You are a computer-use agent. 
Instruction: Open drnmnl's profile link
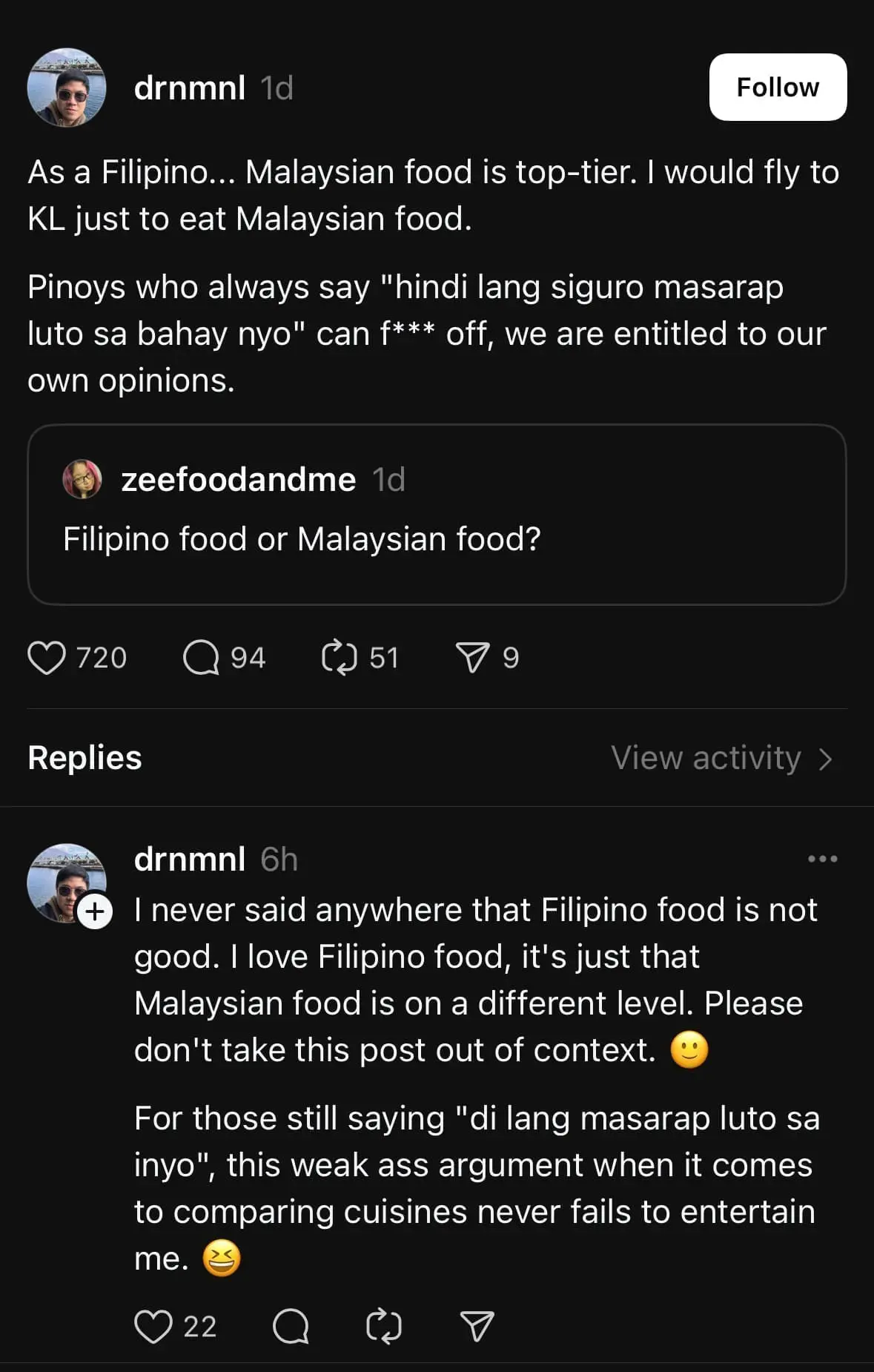(189, 88)
